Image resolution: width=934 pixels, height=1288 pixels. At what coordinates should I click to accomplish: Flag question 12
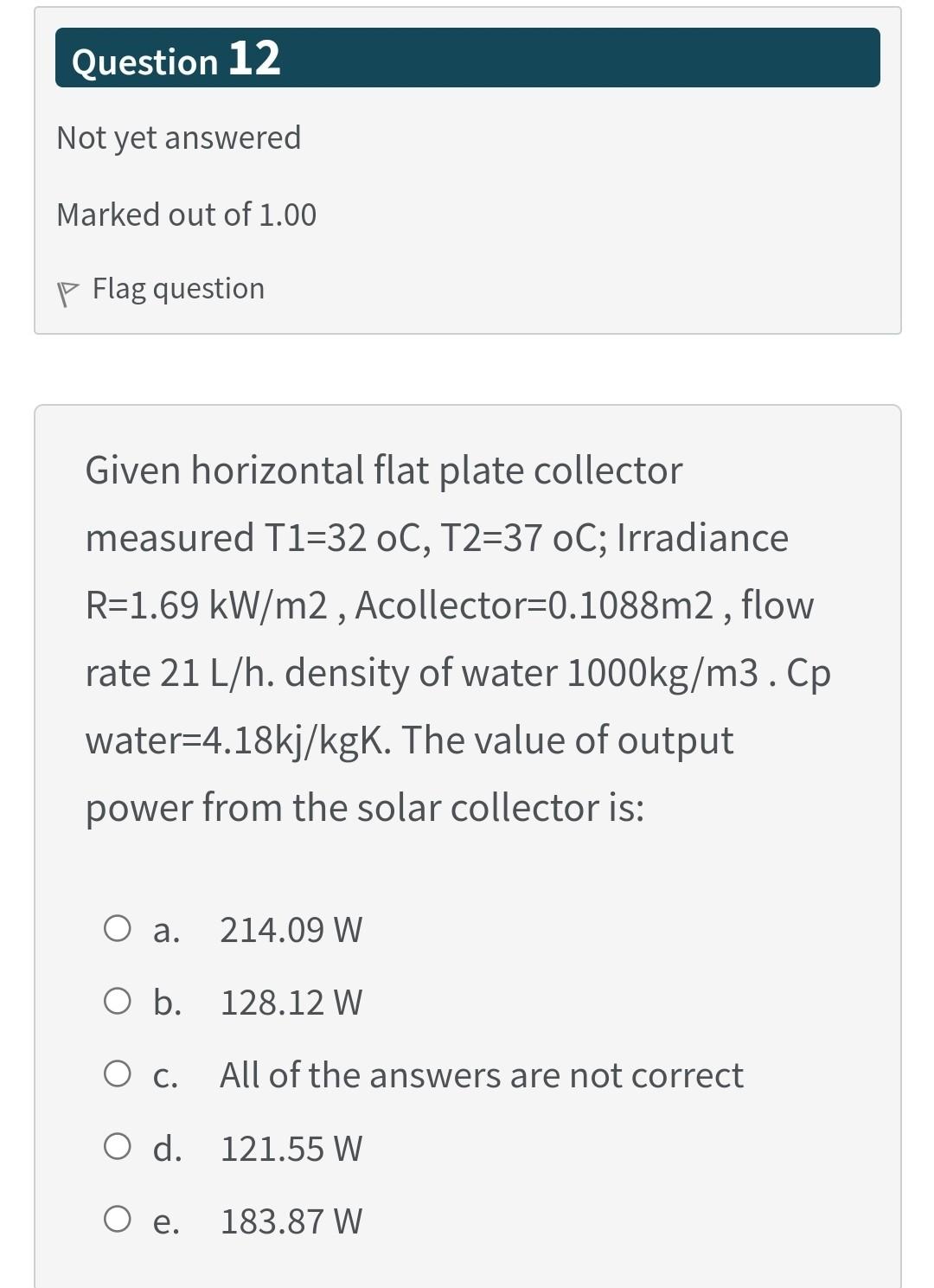tap(162, 289)
